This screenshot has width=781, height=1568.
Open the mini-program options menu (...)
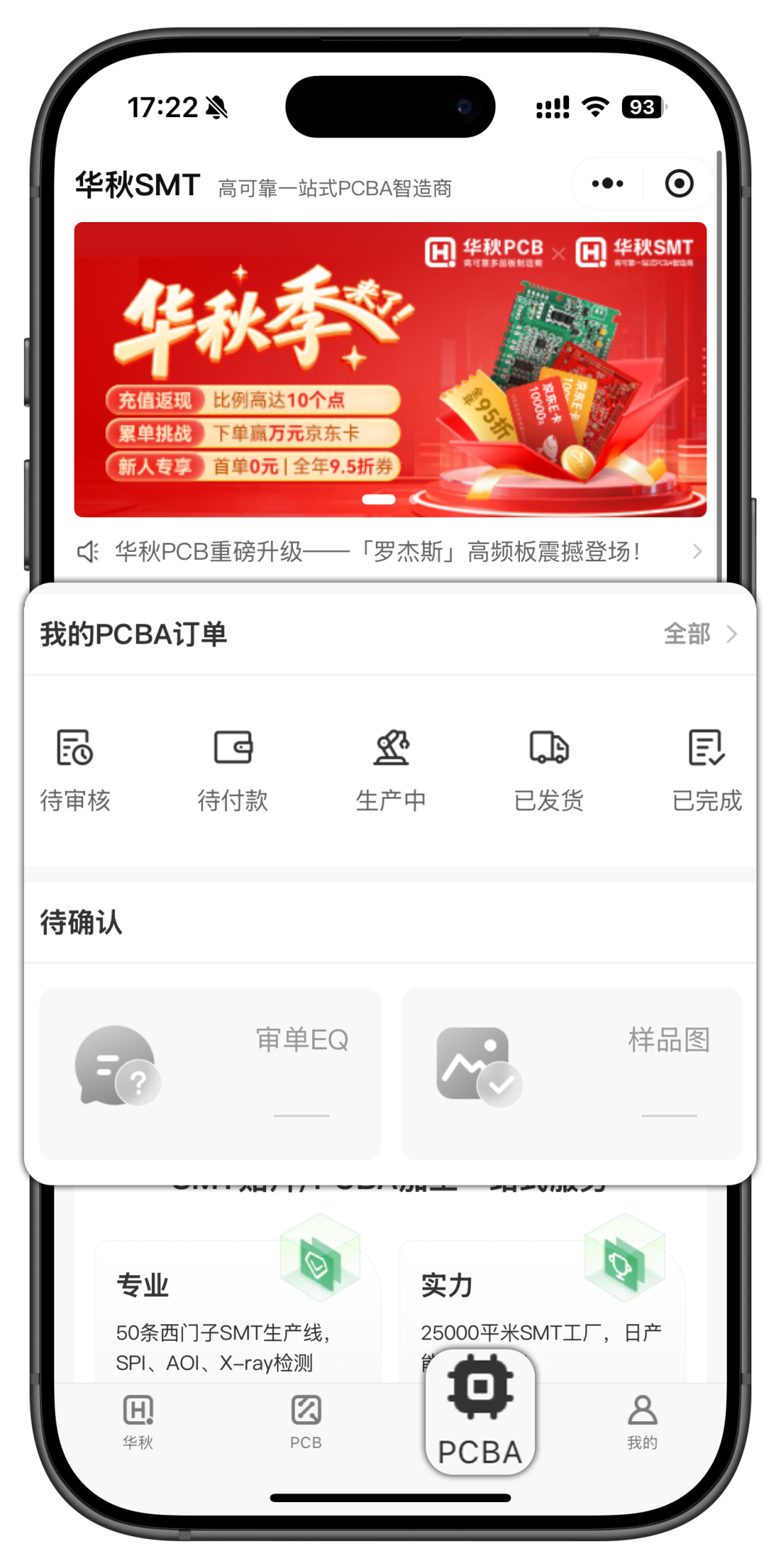pos(606,183)
